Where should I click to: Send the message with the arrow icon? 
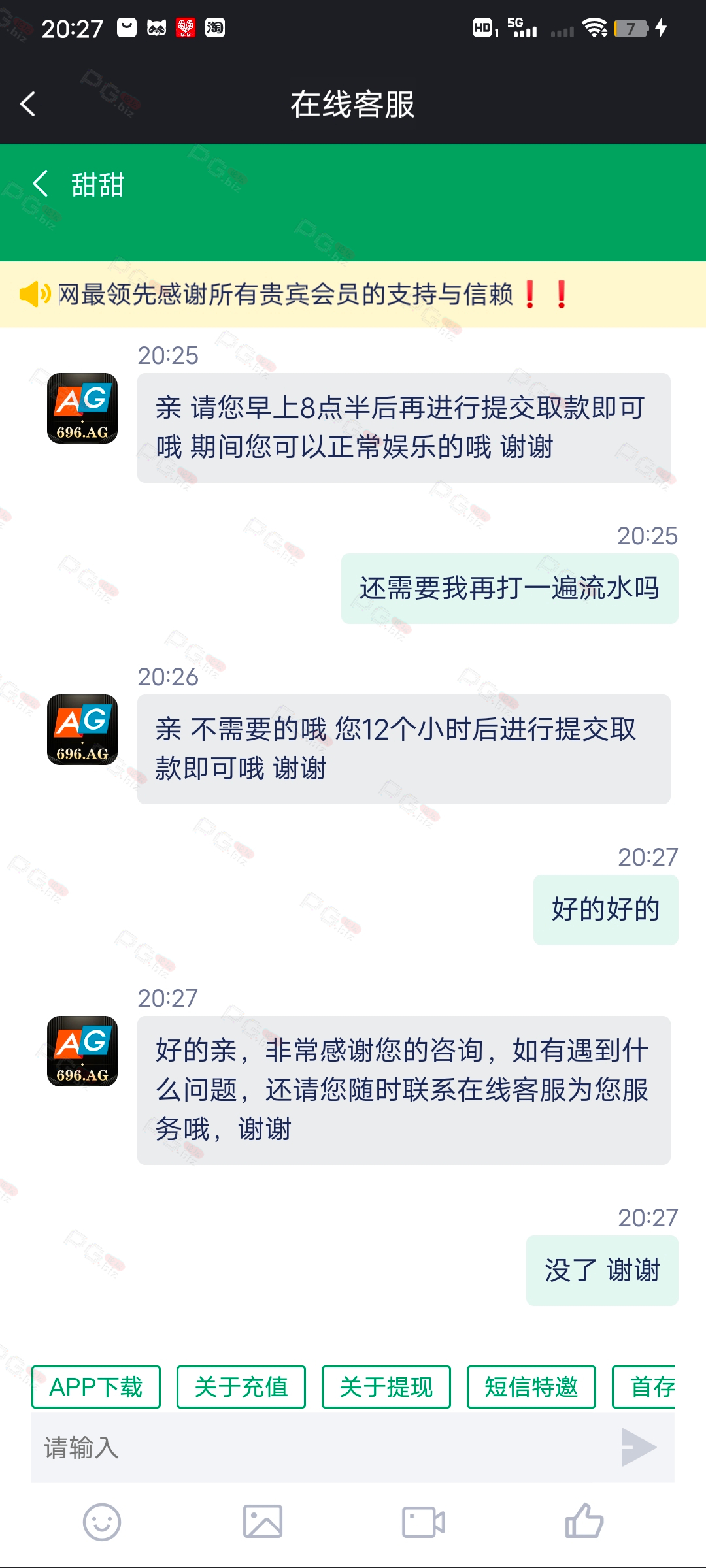[639, 1447]
